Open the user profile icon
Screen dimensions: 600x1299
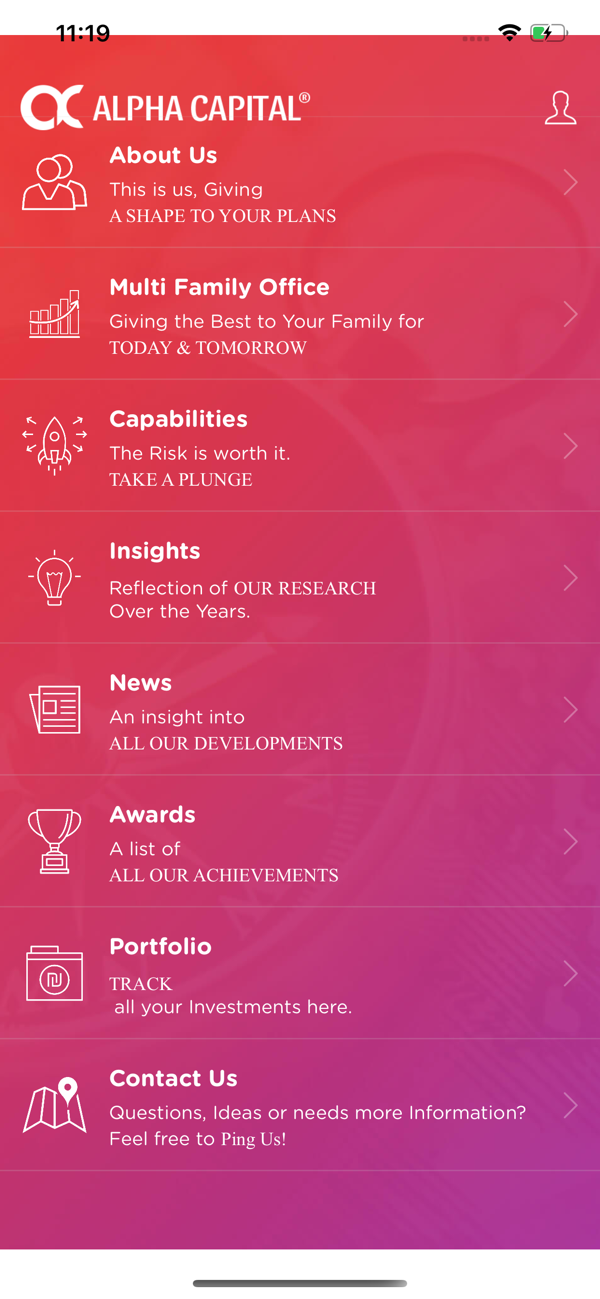click(560, 108)
